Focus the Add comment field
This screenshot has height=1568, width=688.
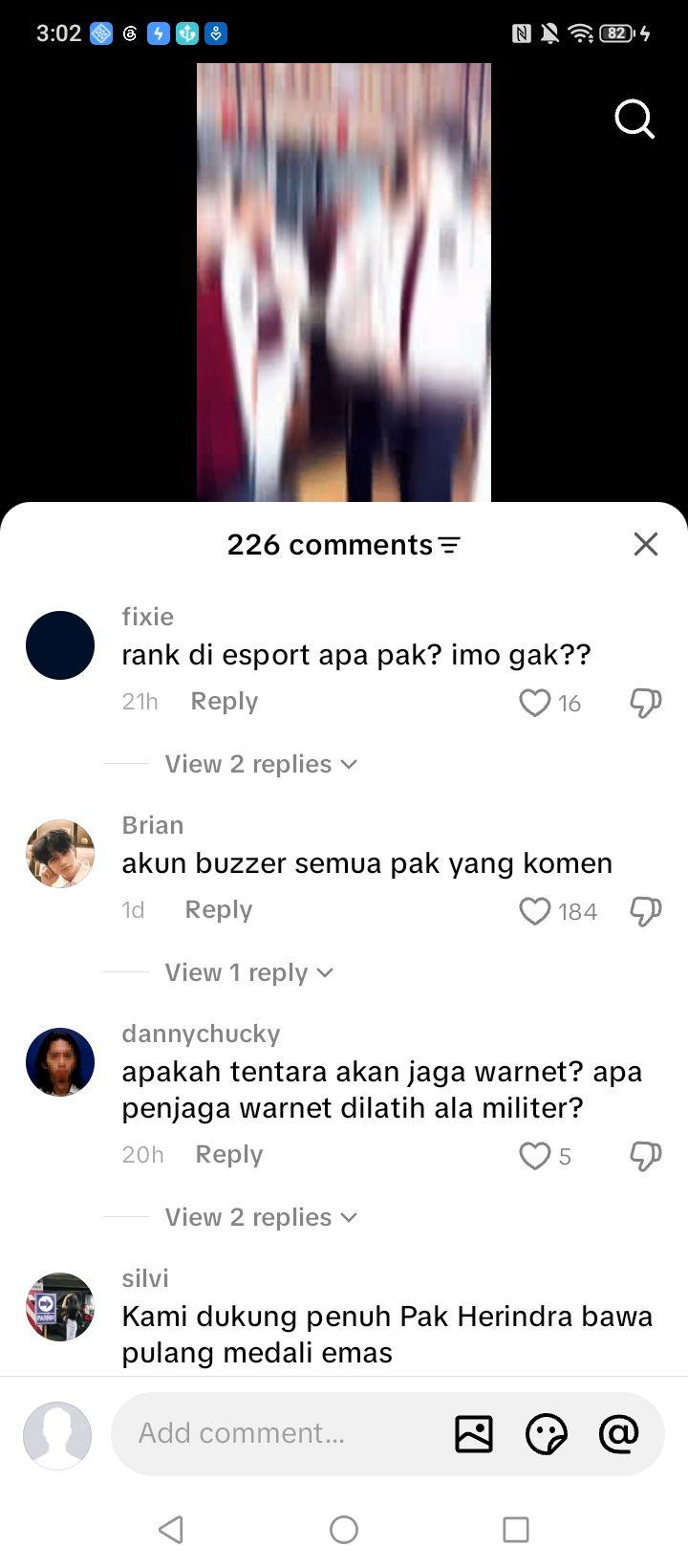pos(287,1433)
